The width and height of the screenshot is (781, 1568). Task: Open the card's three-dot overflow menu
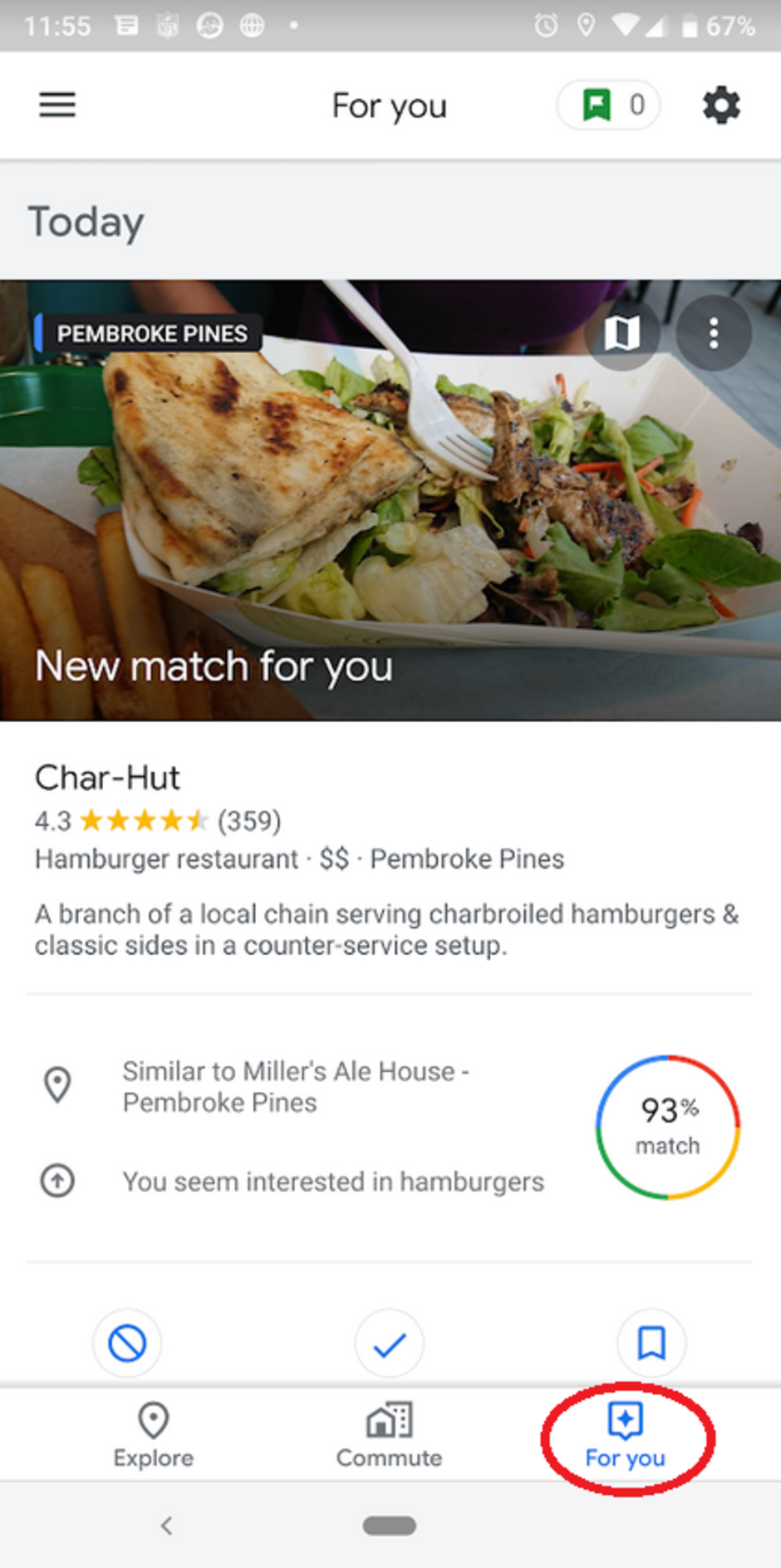(x=713, y=333)
